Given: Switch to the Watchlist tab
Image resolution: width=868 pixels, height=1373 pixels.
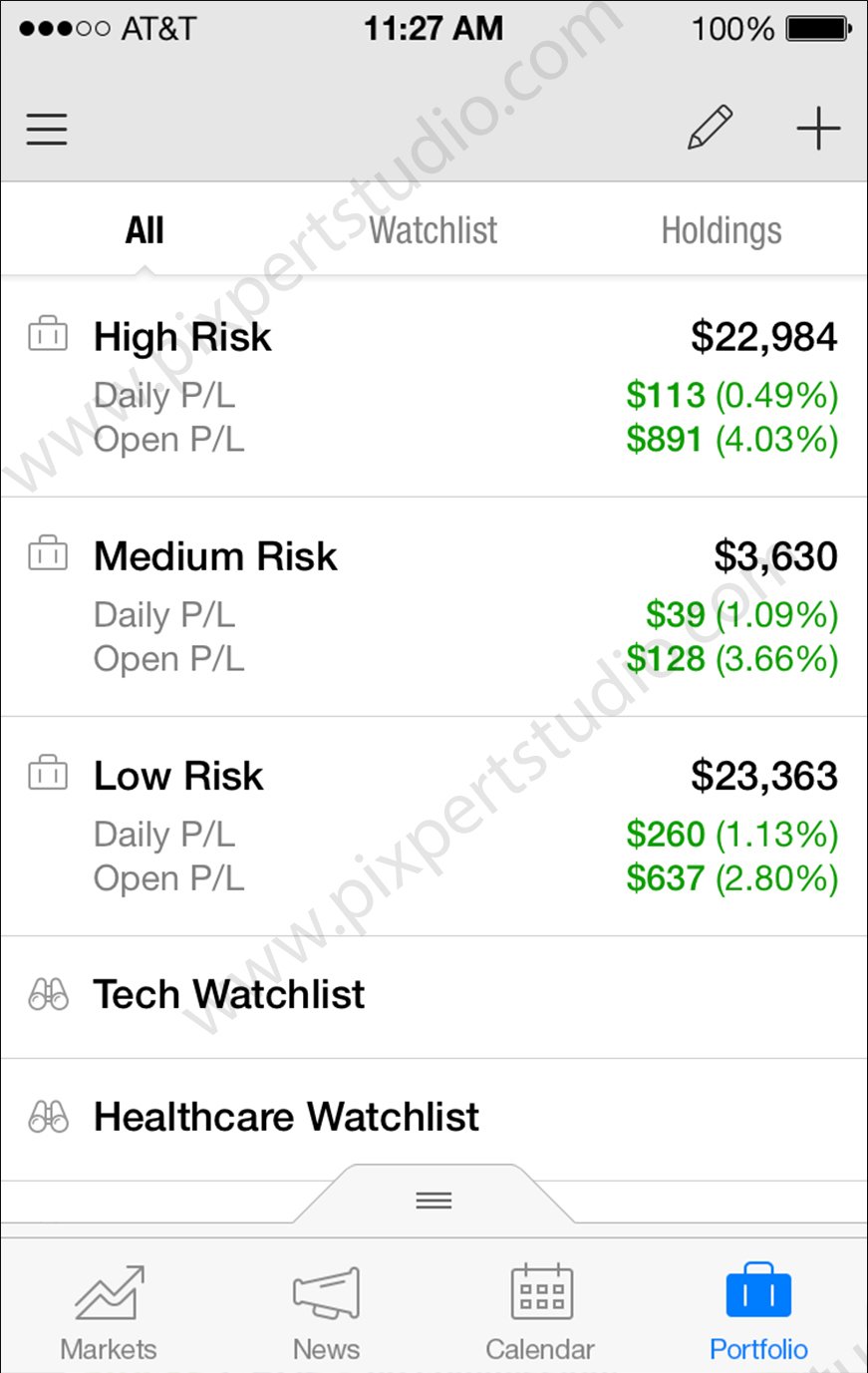Looking at the screenshot, I should [x=433, y=230].
